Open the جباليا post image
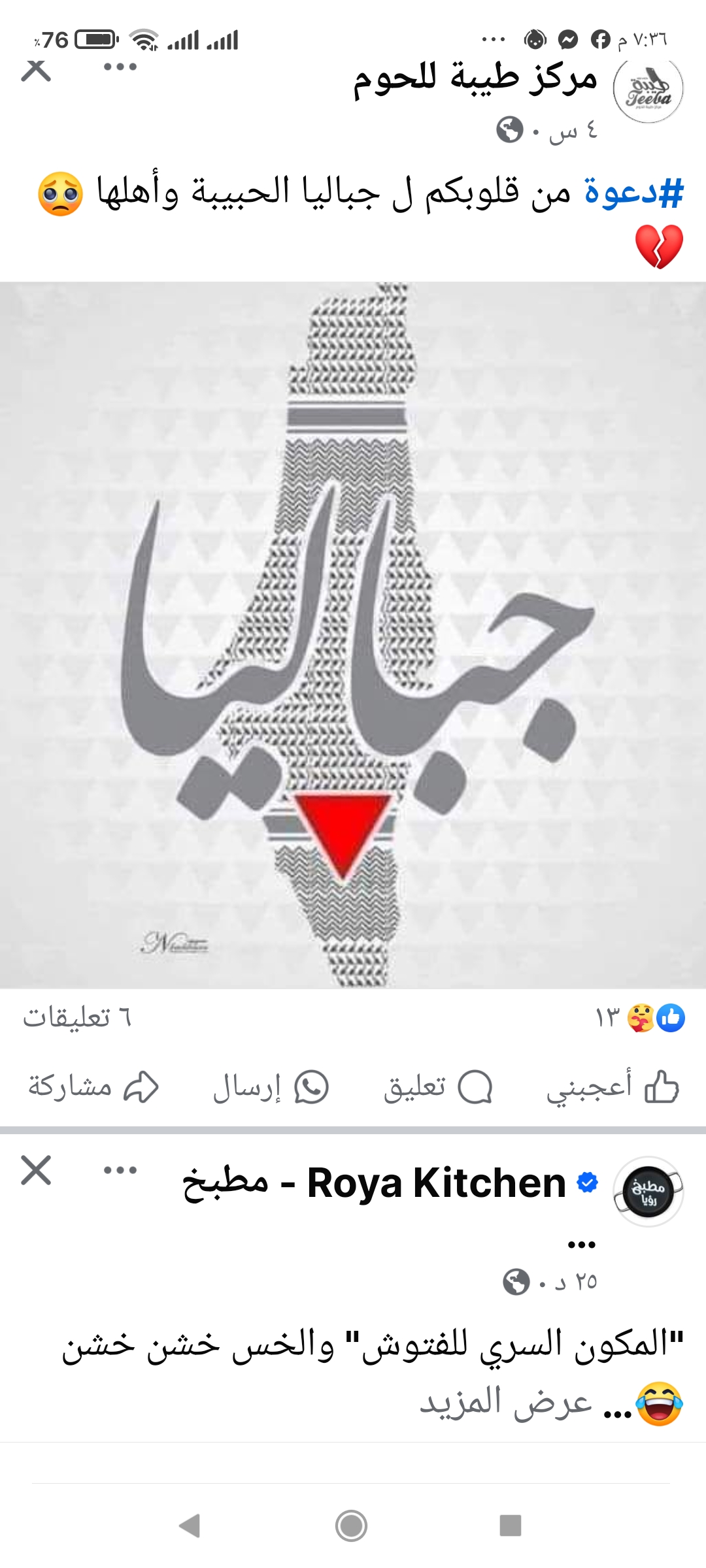The image size is (706, 1568). (353, 635)
